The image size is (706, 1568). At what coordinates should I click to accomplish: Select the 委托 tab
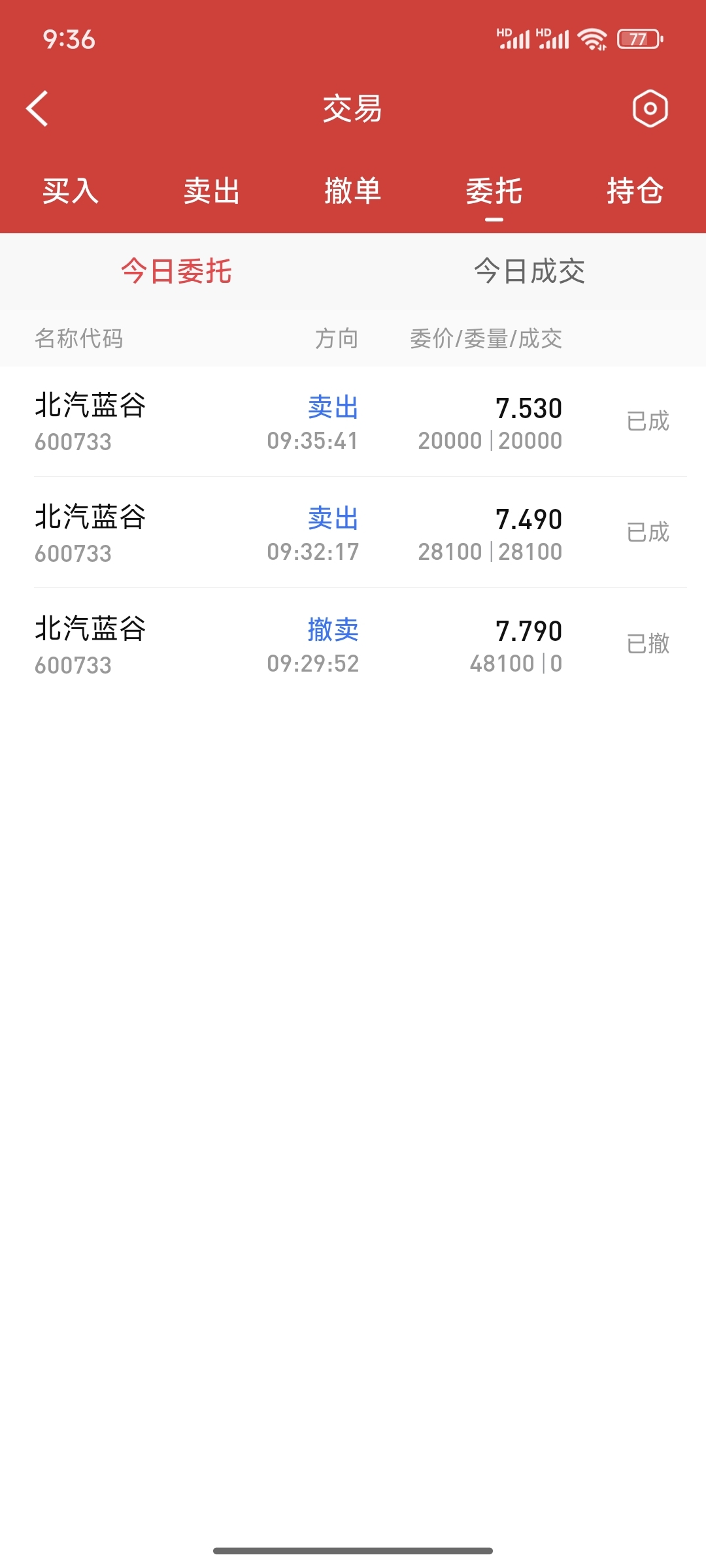[494, 191]
